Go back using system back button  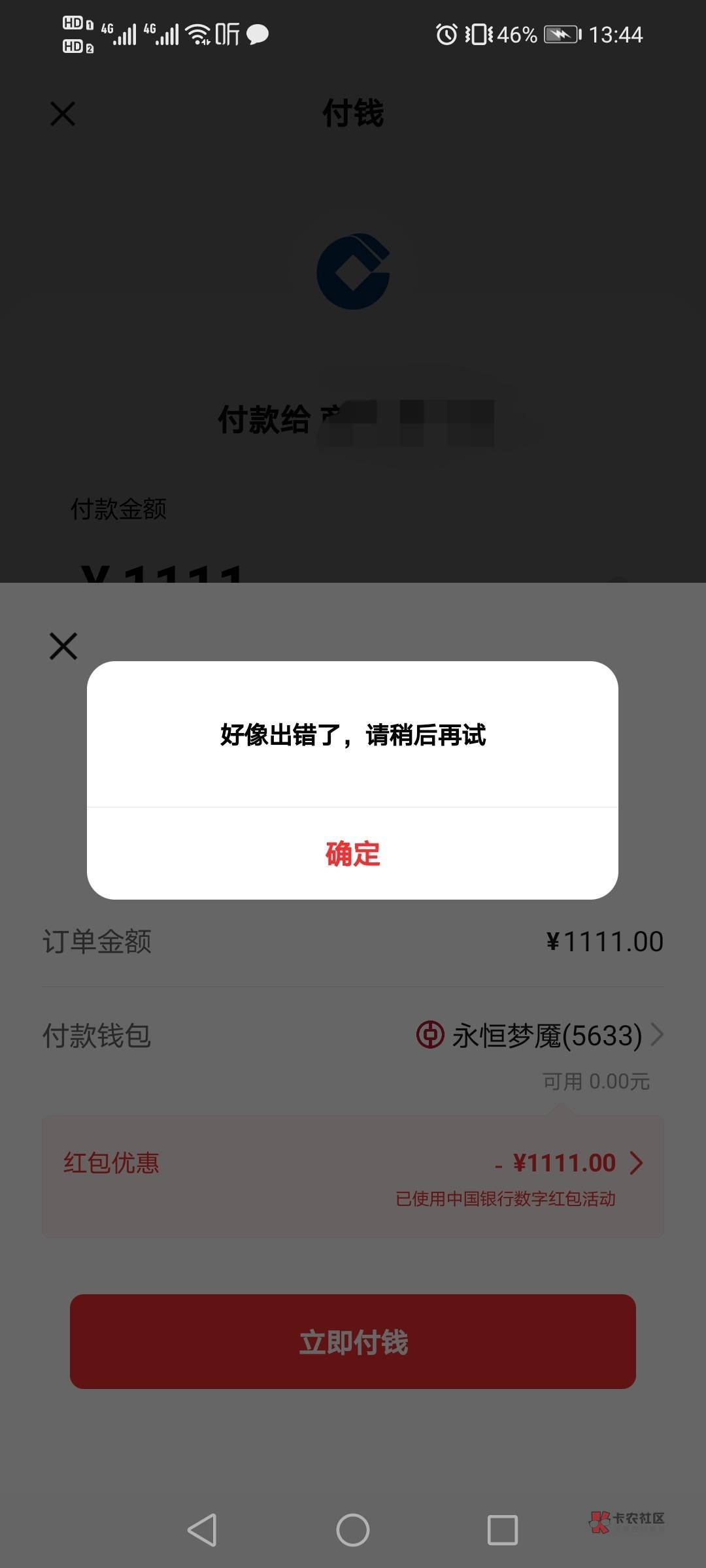[x=202, y=1530]
